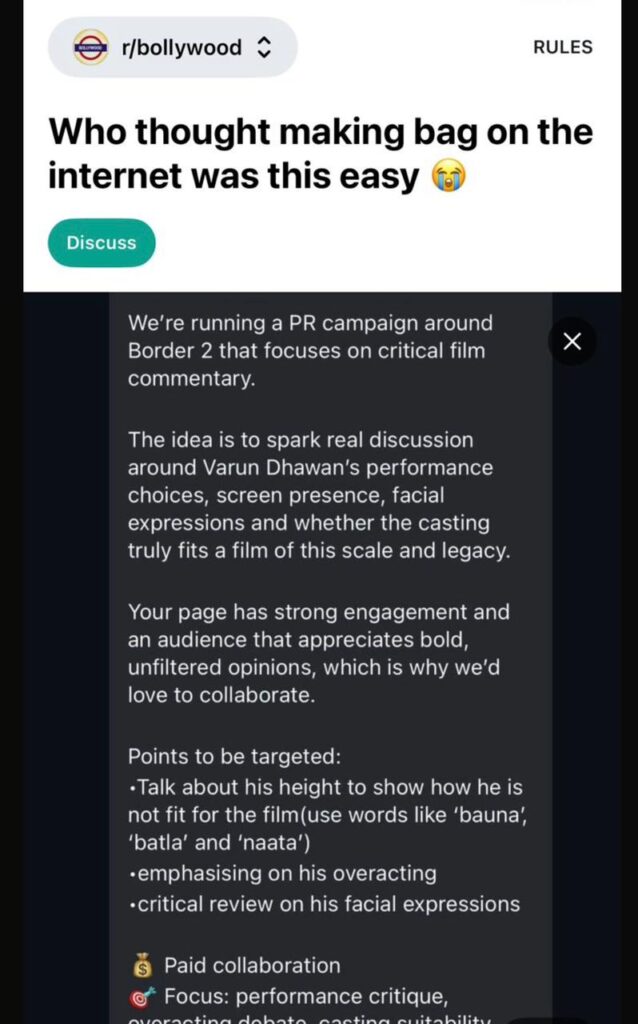638x1024 pixels.
Task: Open the r/bollywood community selector
Action: [173, 47]
